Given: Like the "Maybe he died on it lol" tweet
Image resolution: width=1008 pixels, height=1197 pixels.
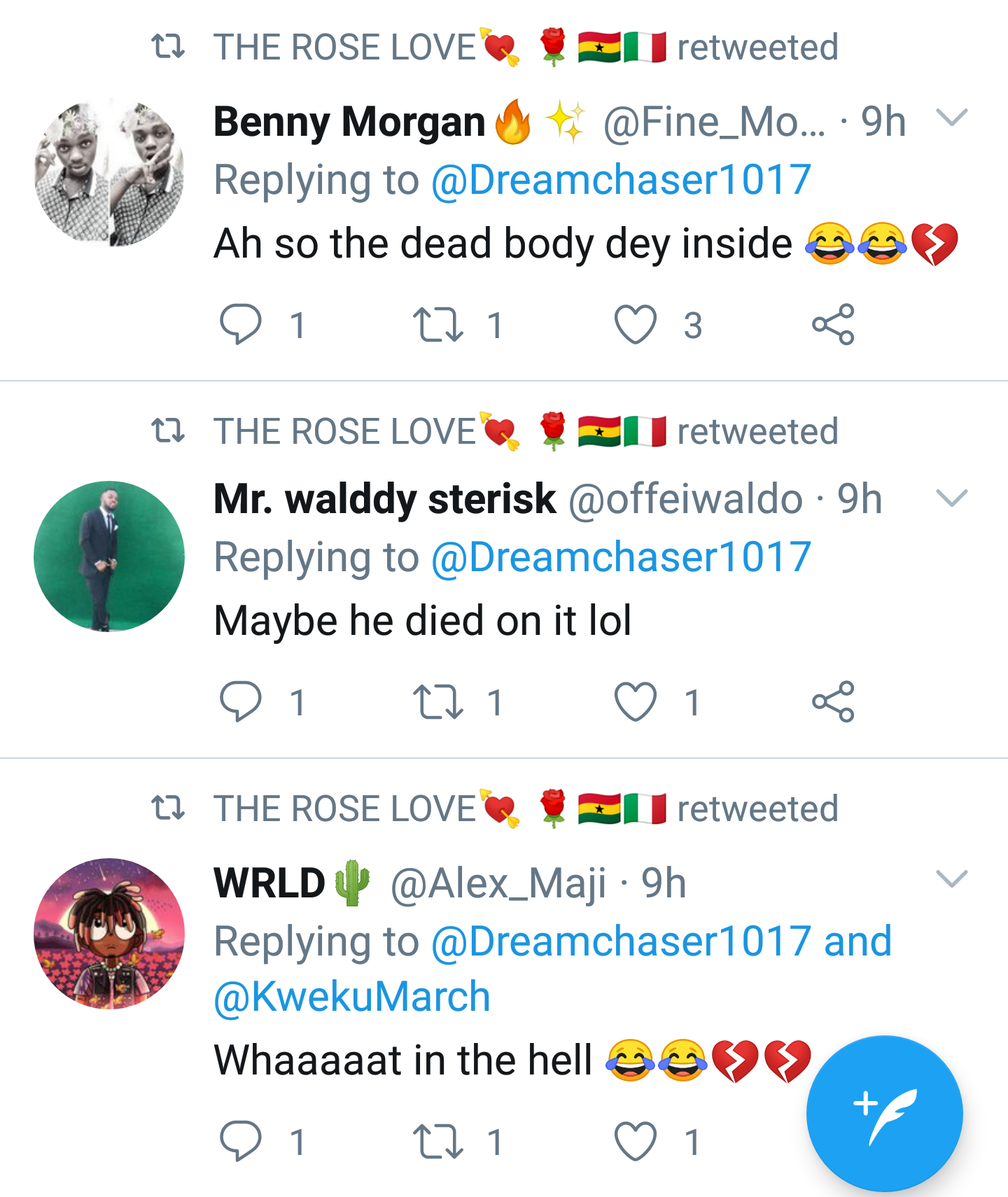Looking at the screenshot, I should click(x=635, y=701).
